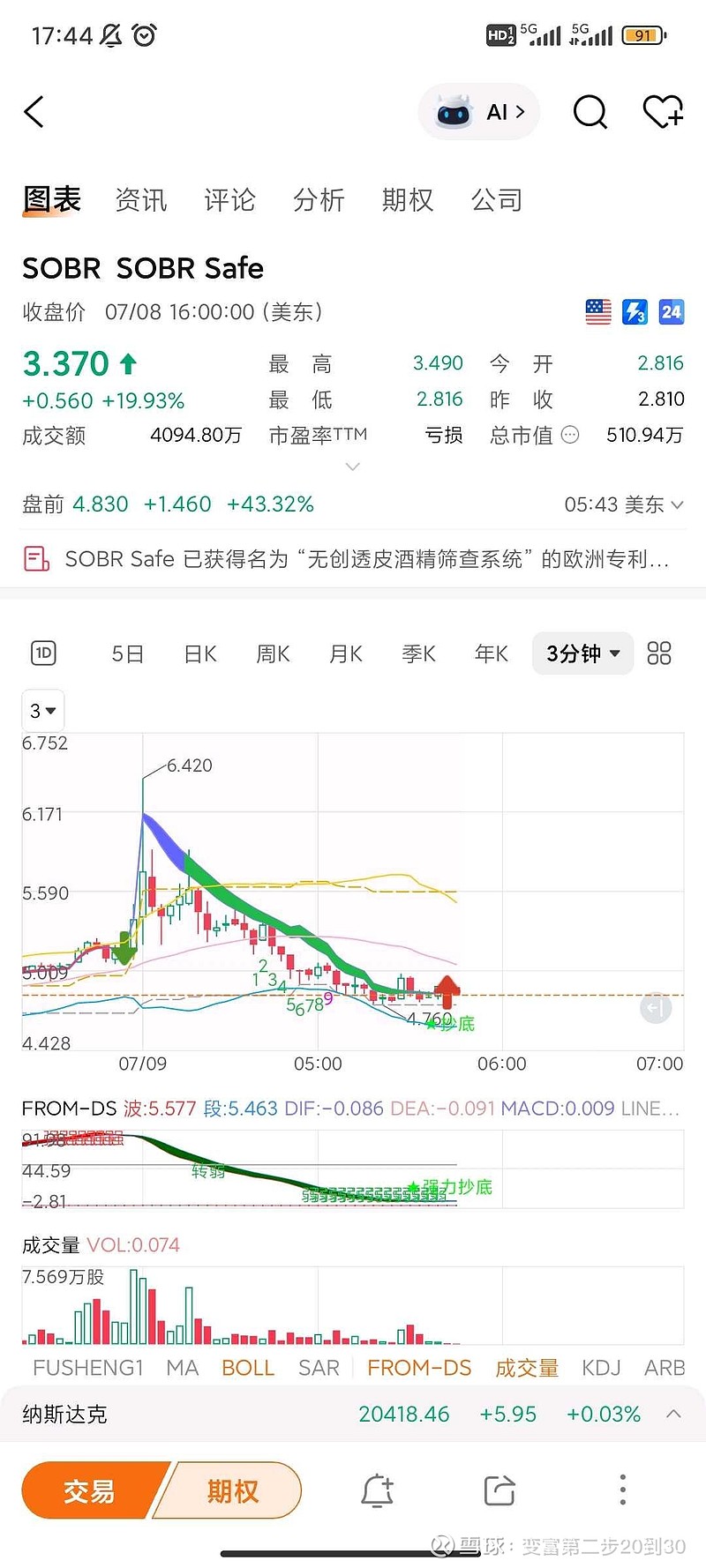Image resolution: width=706 pixels, height=1568 pixels.
Task: Select the 5日 chart period
Action: (128, 653)
